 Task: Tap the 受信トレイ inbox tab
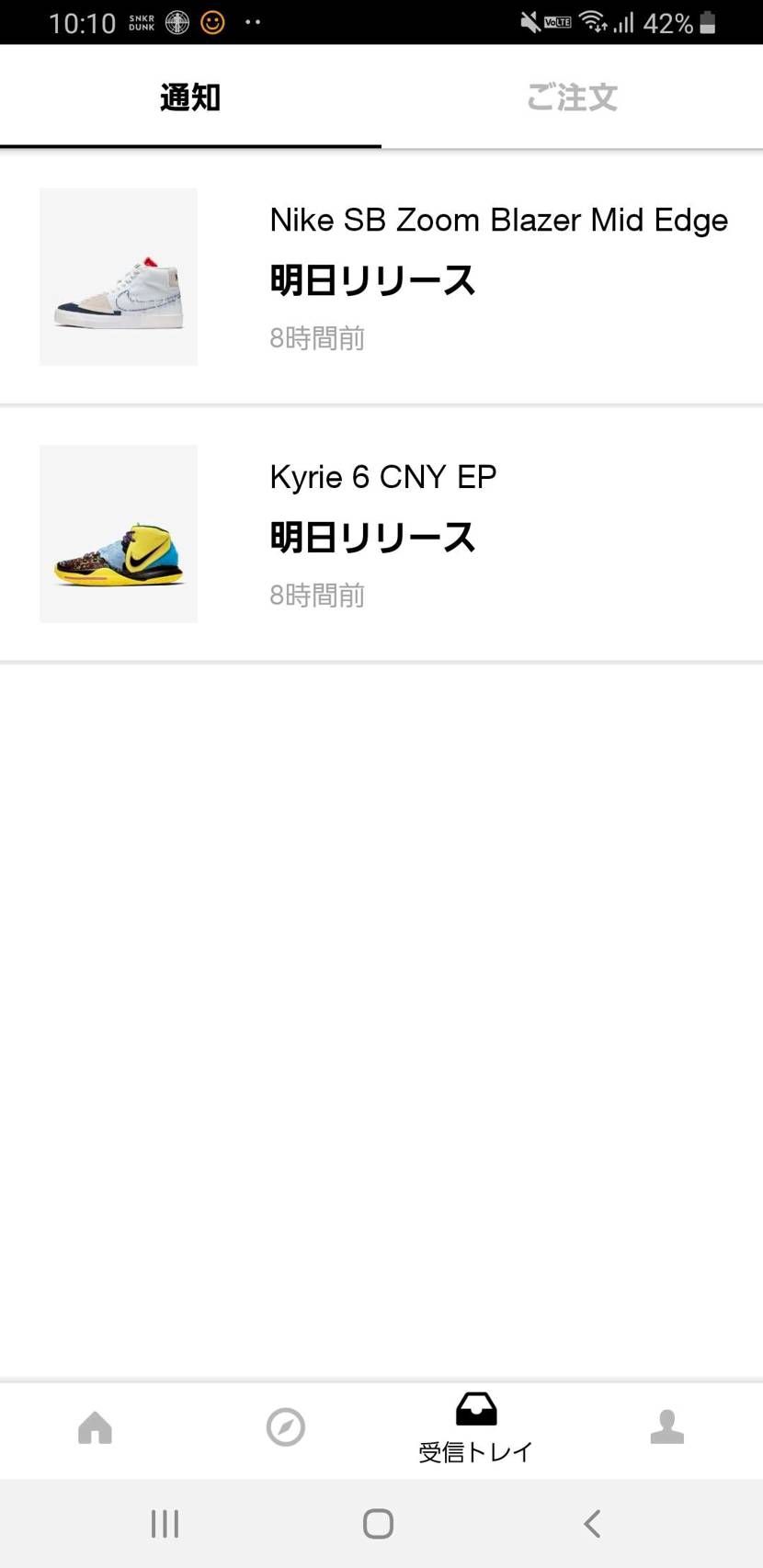pyautogui.click(x=476, y=1428)
